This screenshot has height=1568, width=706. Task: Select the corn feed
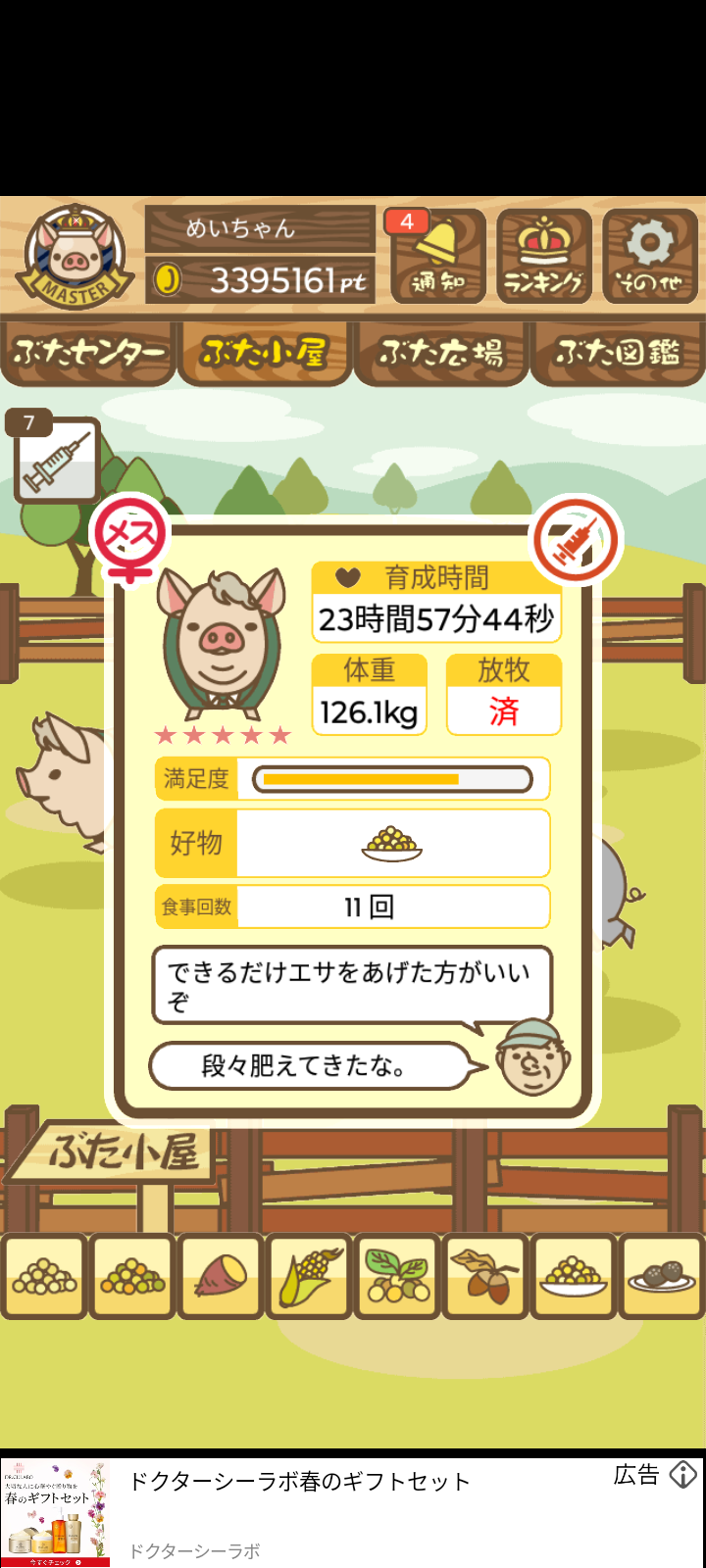pyautogui.click(x=310, y=1277)
